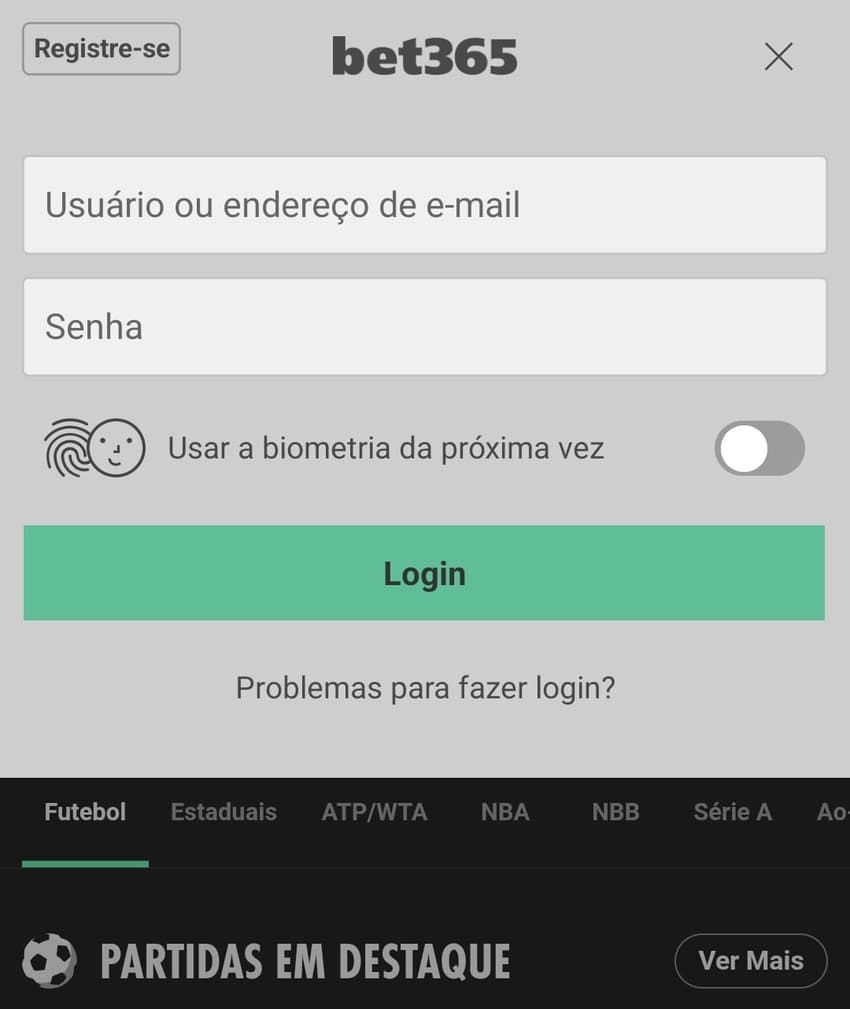Open the Estaduais tab
Image resolution: width=850 pixels, height=1009 pixels.
(223, 812)
